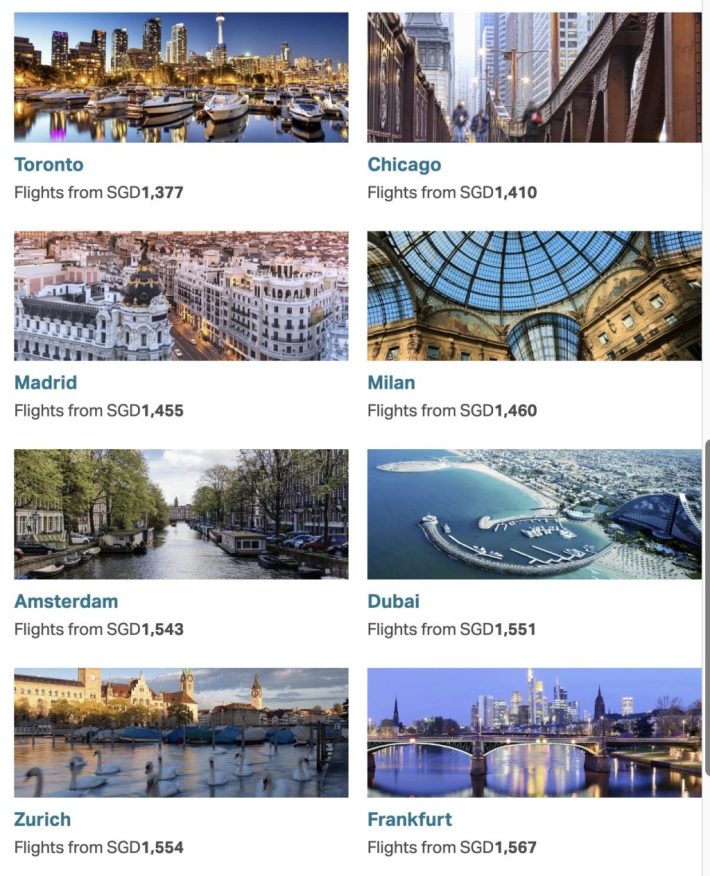The width and height of the screenshot is (710, 876).
Task: Open the Dubai flight deal
Action: click(534, 514)
